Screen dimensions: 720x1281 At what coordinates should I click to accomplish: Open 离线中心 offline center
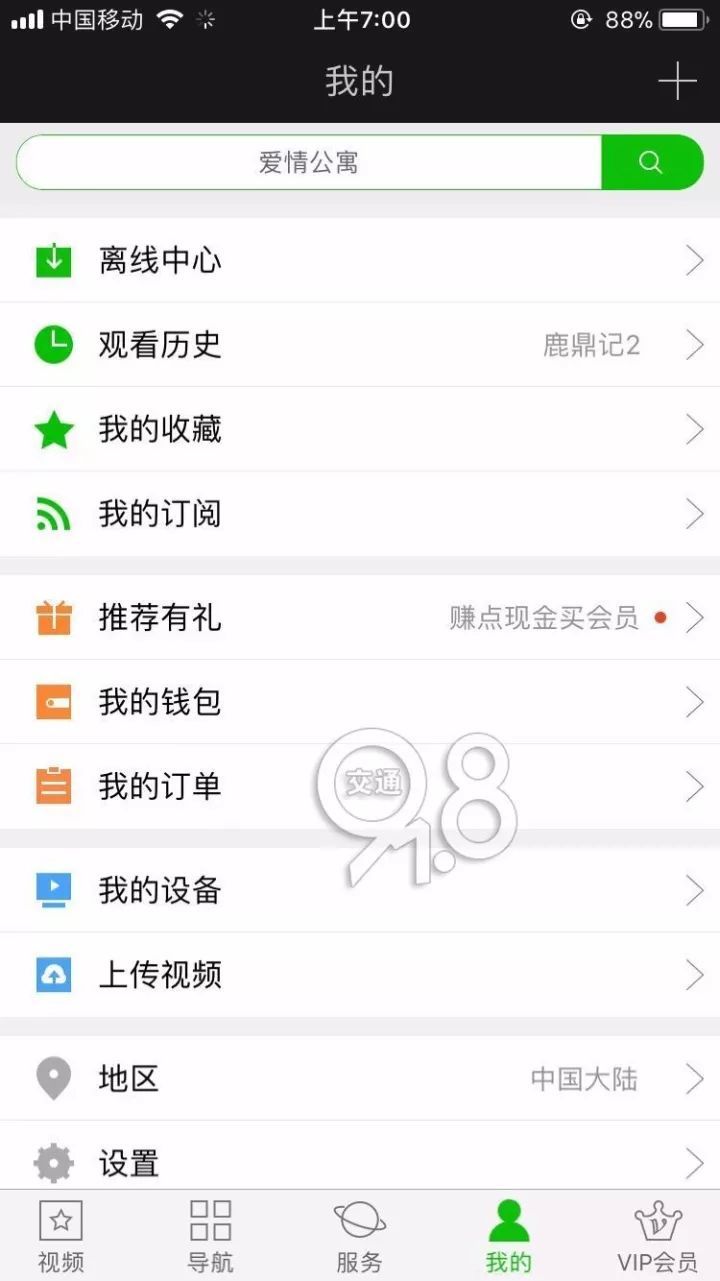[x=360, y=261]
